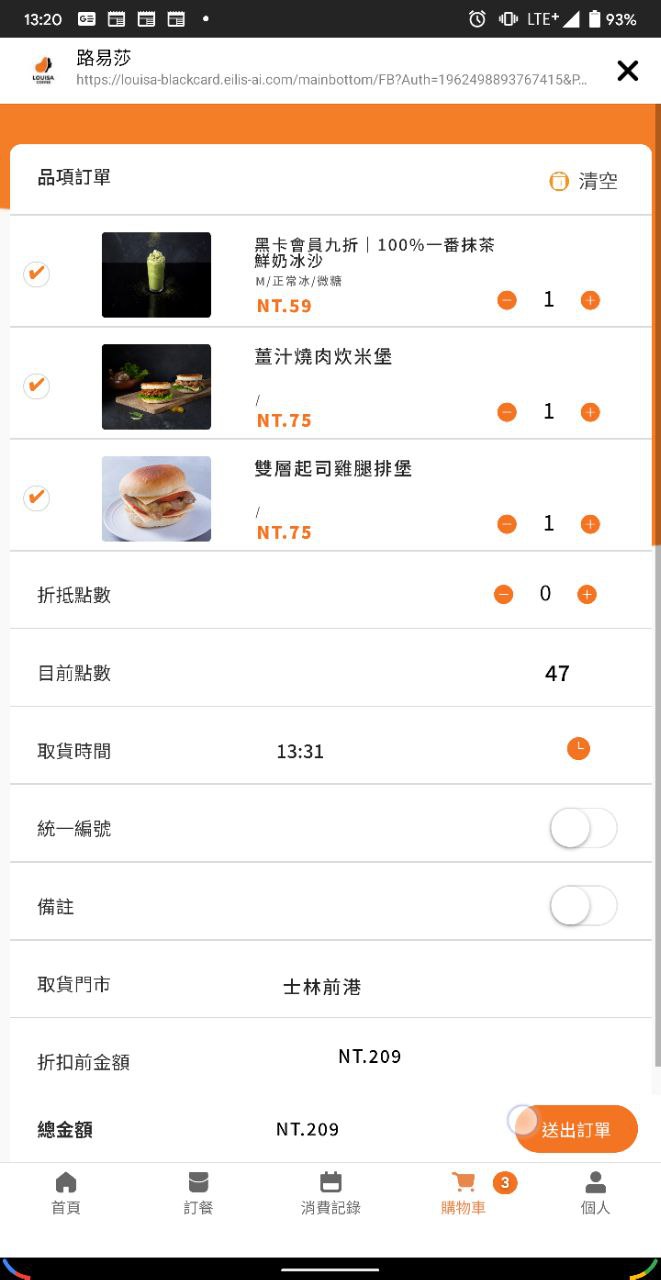The image size is (661, 1280).
Task: Decrease quantity of 薑汁燒肉炊米堡
Action: tap(507, 412)
